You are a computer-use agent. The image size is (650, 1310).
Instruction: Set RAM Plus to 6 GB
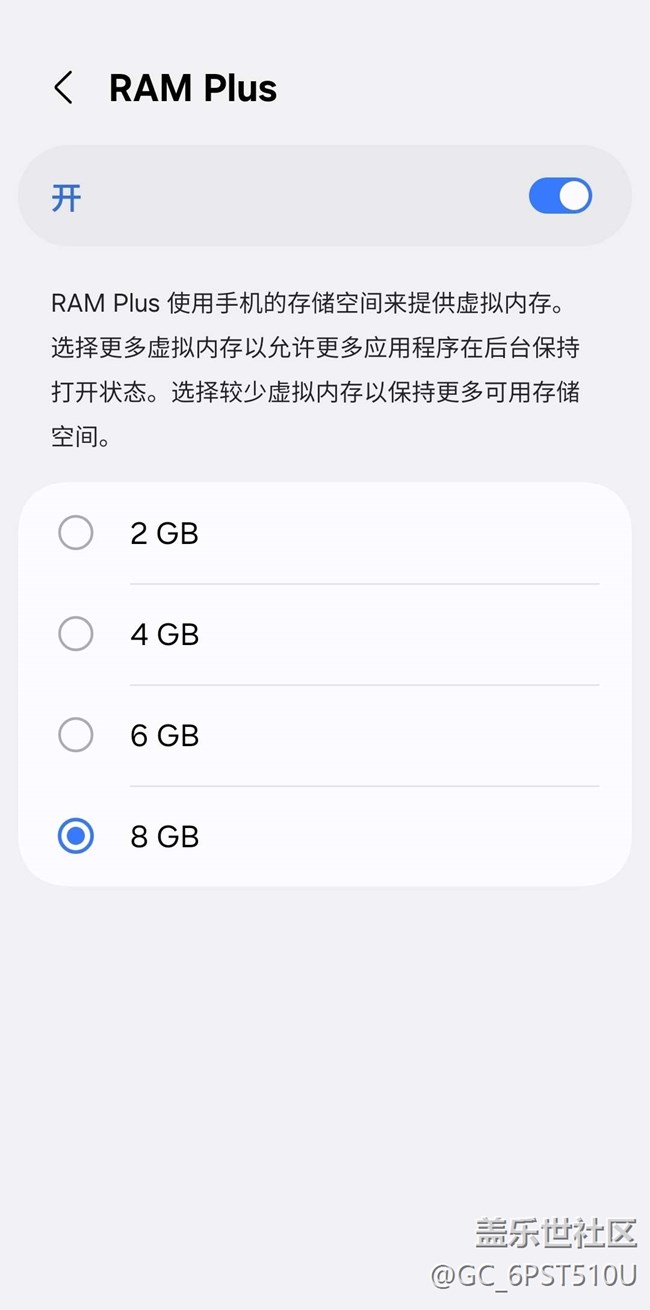tap(76, 735)
